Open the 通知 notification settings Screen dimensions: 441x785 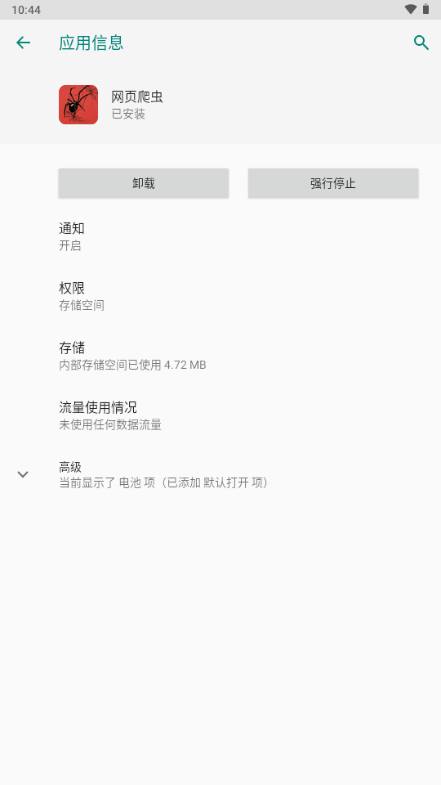point(220,237)
